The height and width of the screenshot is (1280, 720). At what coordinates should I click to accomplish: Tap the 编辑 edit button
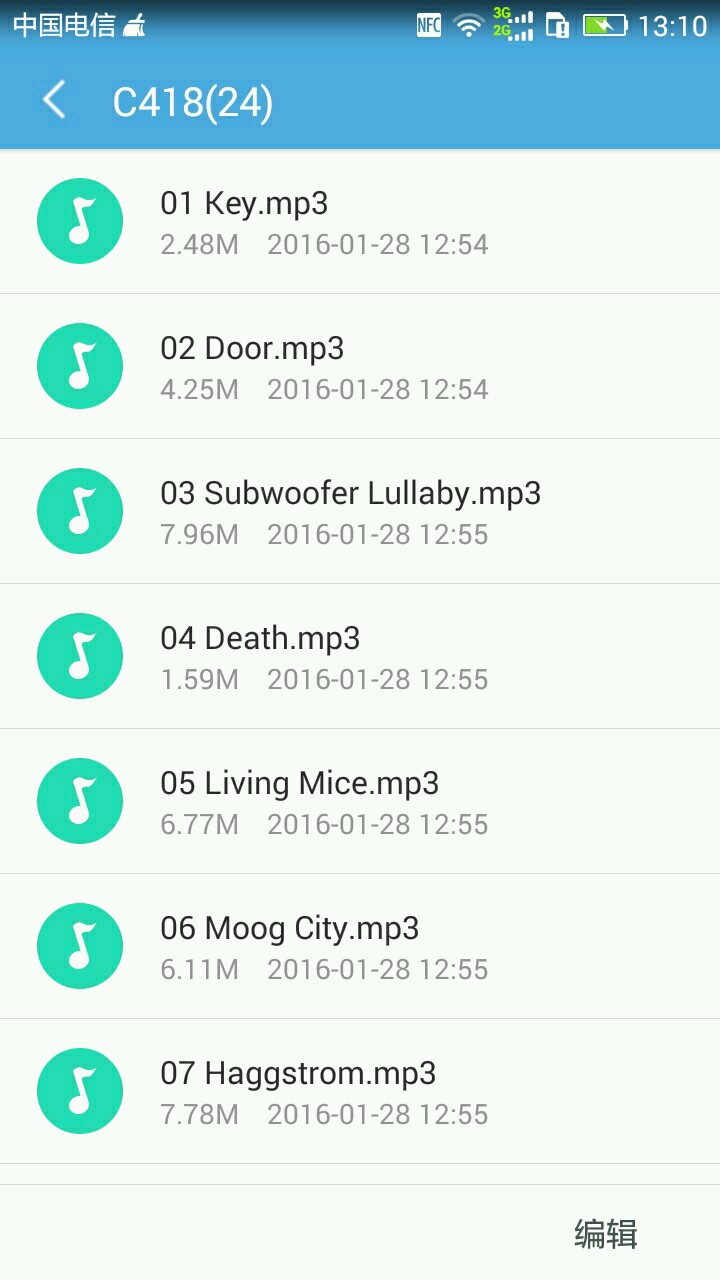[x=605, y=1234]
